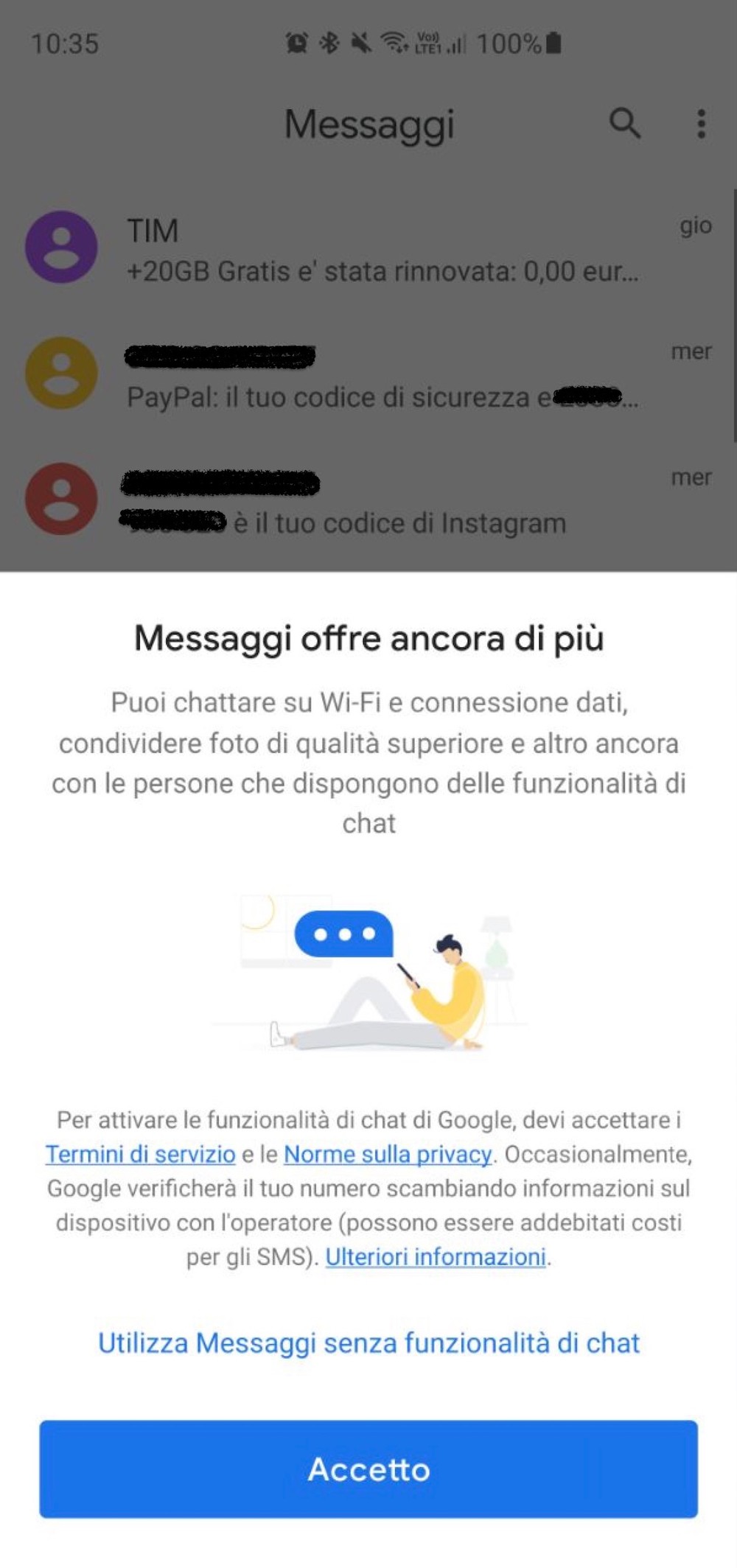737x1568 pixels.
Task: Open the Termini di servizio link
Action: tap(140, 1153)
